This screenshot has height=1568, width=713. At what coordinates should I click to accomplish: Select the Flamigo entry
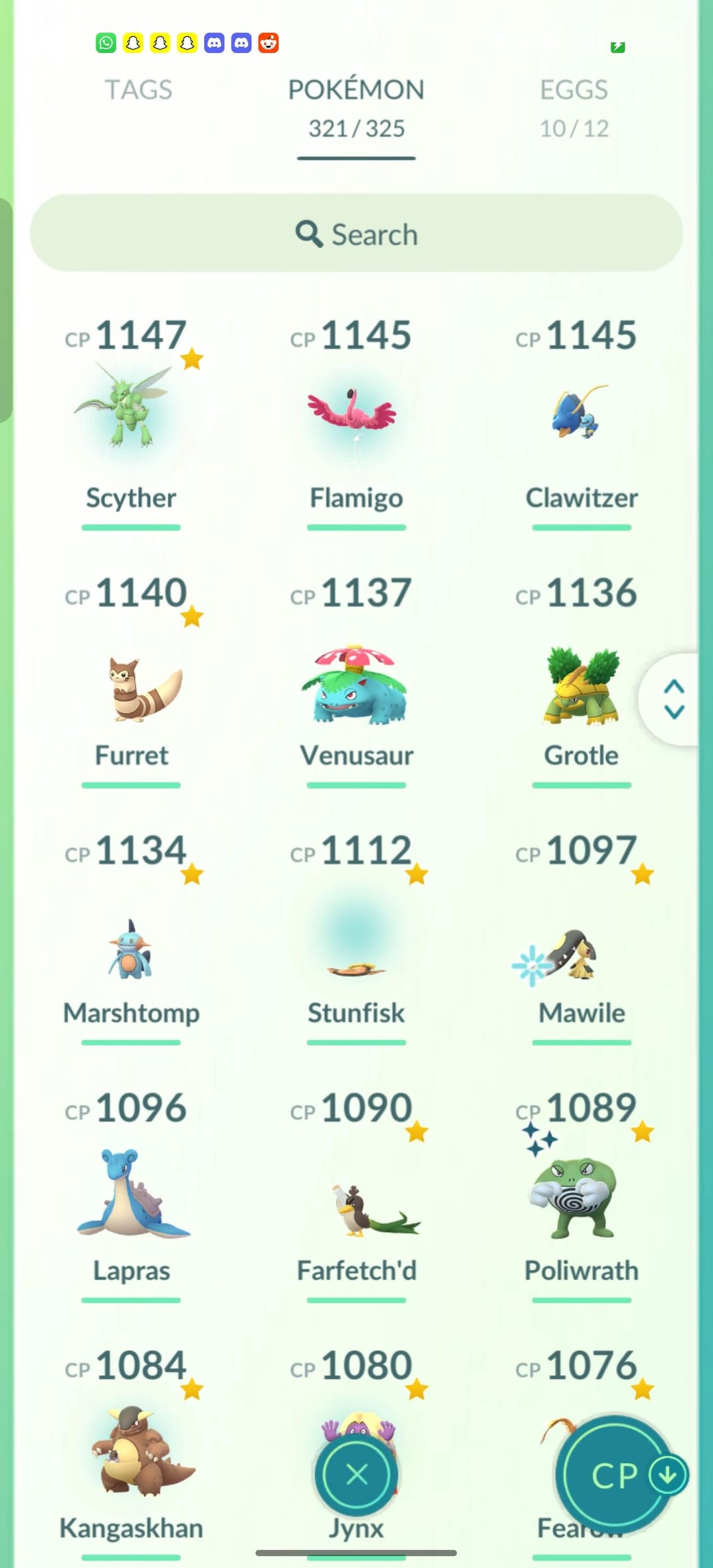click(x=356, y=416)
